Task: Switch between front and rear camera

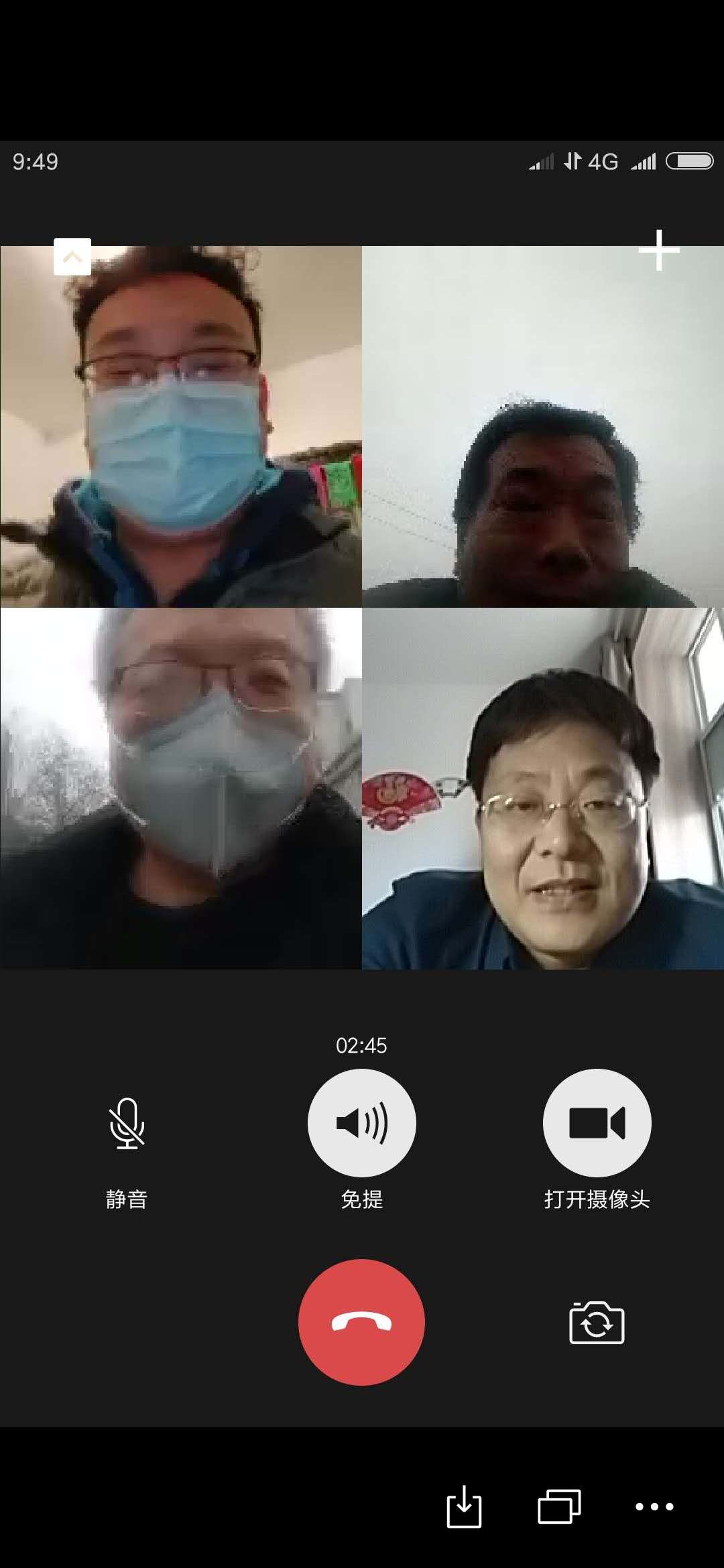Action: tap(597, 1323)
